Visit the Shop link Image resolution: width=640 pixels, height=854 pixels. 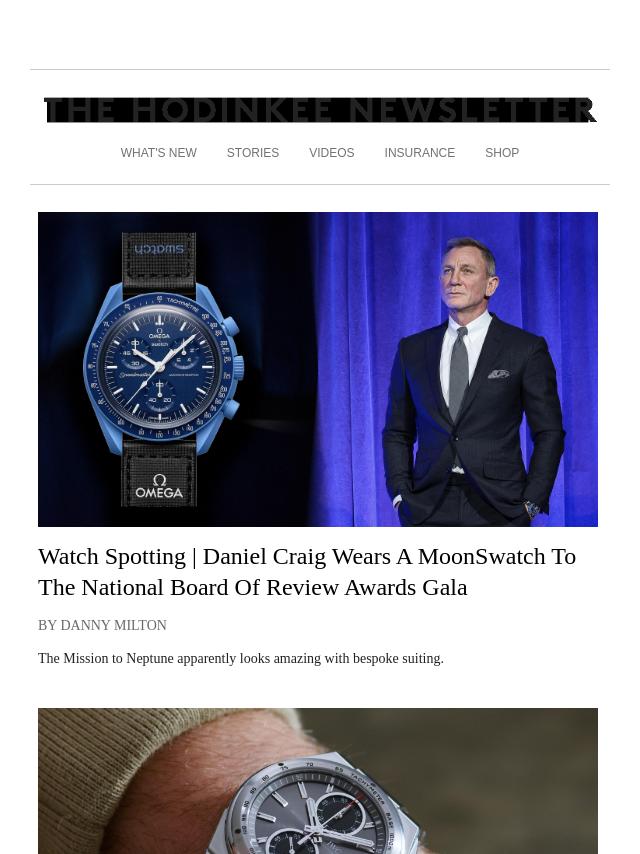[x=502, y=153]
